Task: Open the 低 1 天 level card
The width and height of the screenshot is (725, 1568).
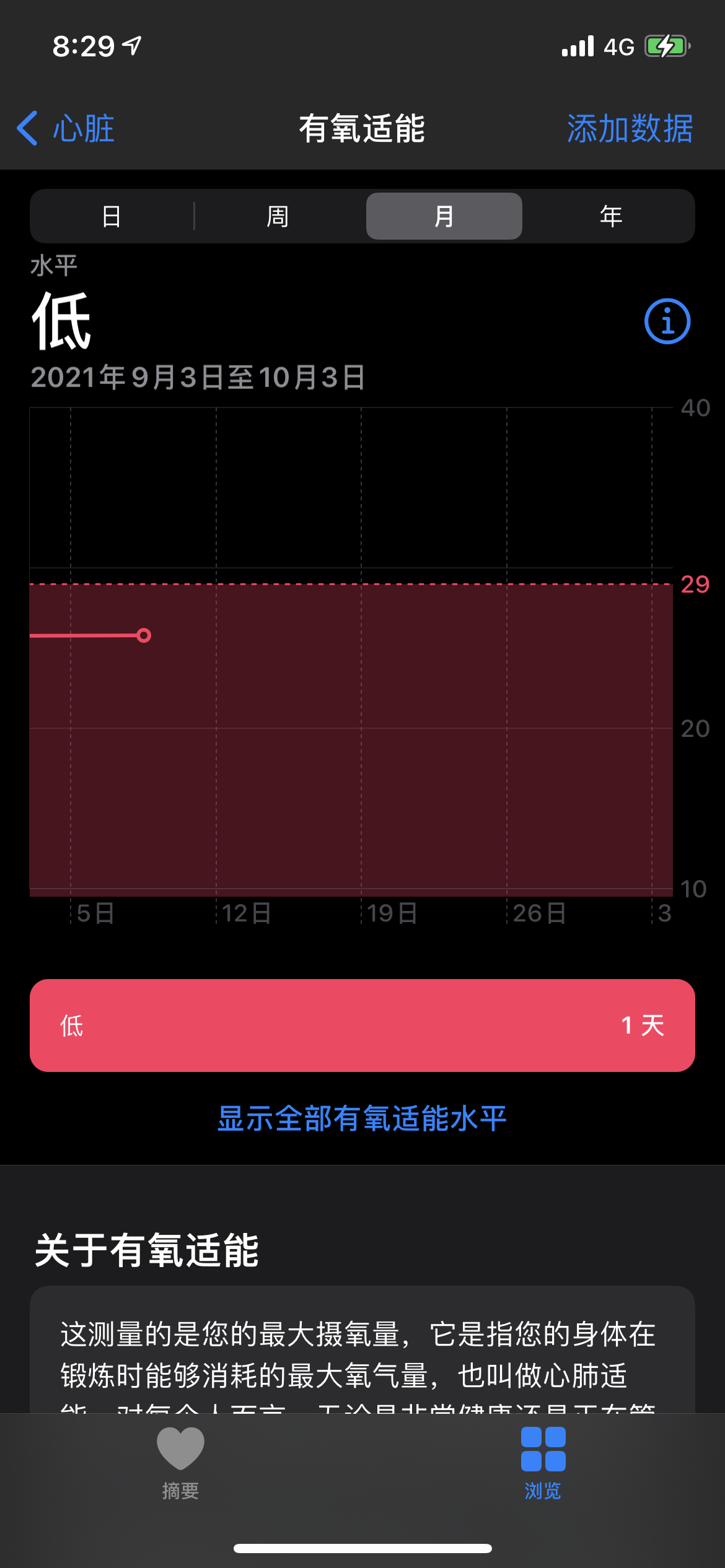Action: [x=362, y=1026]
